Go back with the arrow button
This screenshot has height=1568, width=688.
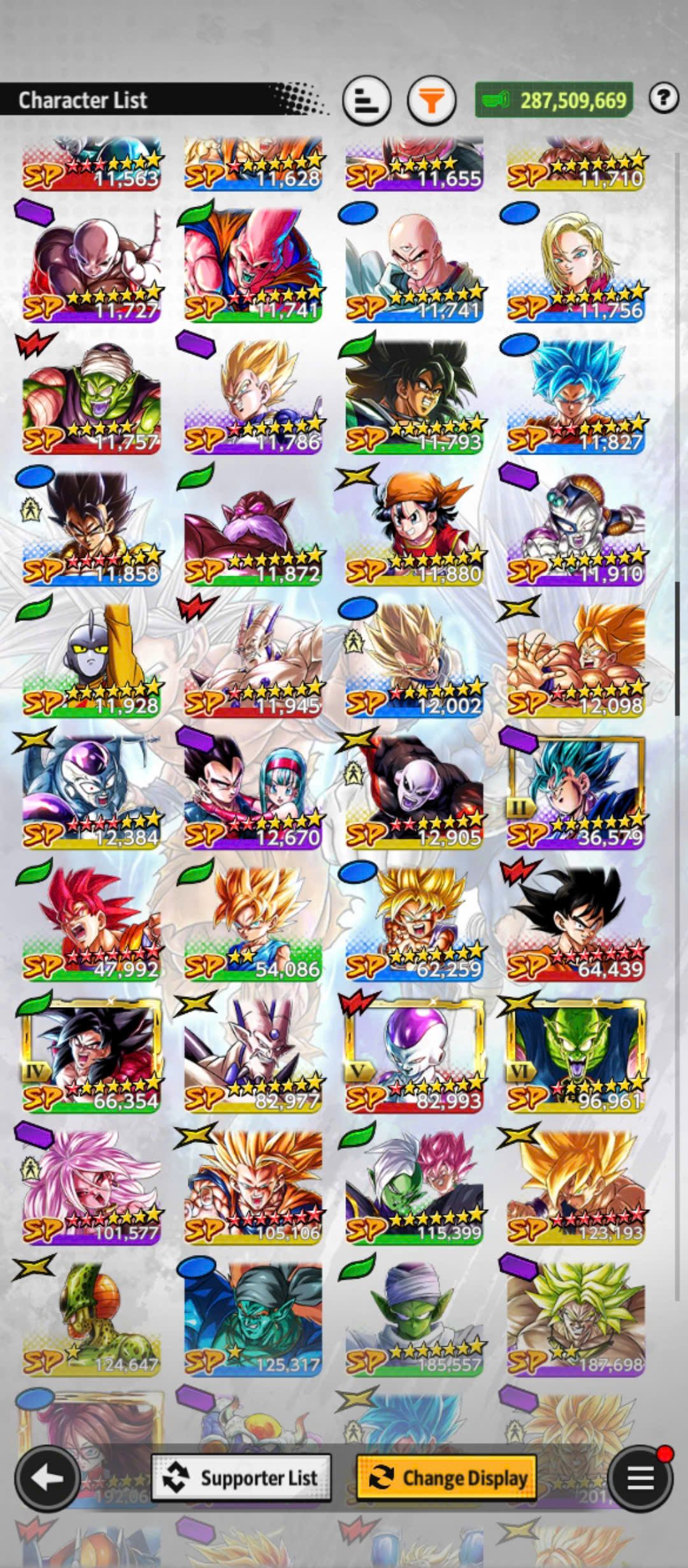48,1477
